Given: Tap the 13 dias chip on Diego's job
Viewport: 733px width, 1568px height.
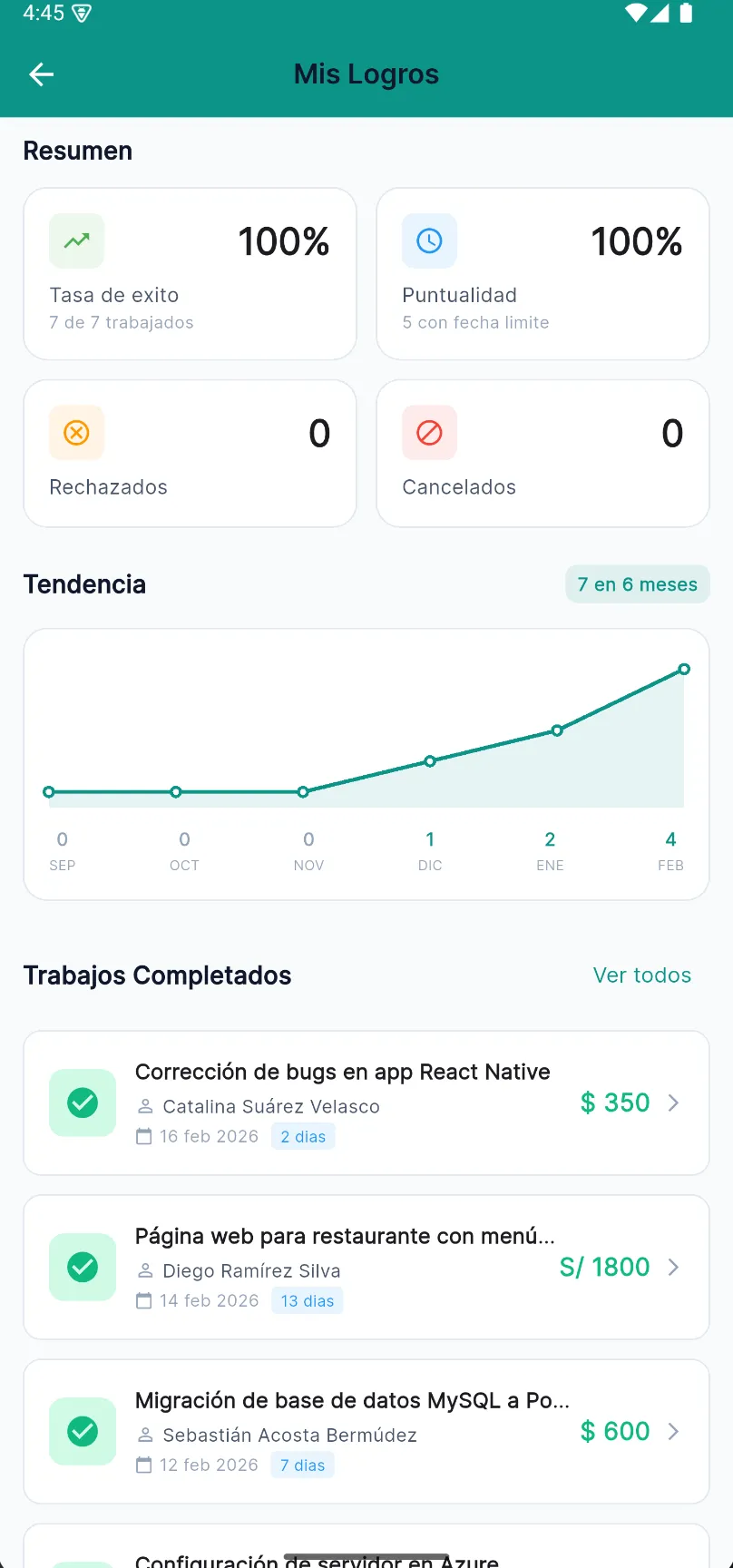Looking at the screenshot, I should (x=307, y=1300).
